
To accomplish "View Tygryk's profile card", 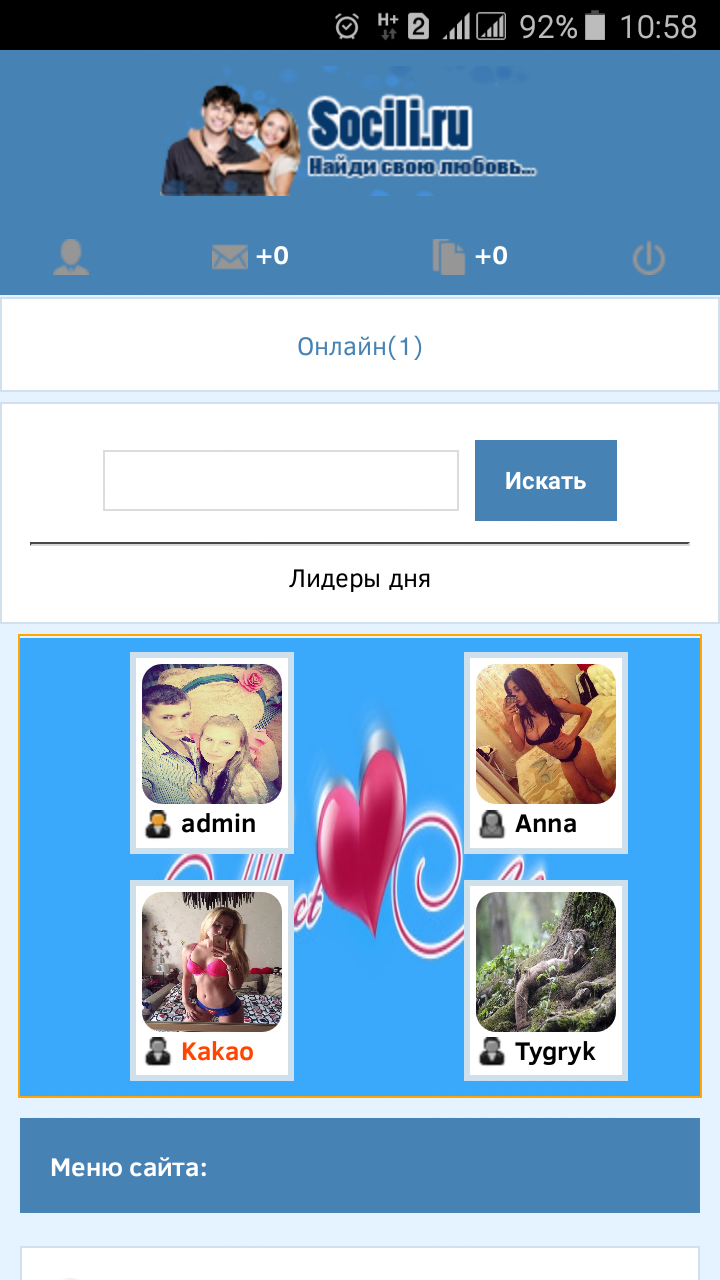I will pos(546,980).
